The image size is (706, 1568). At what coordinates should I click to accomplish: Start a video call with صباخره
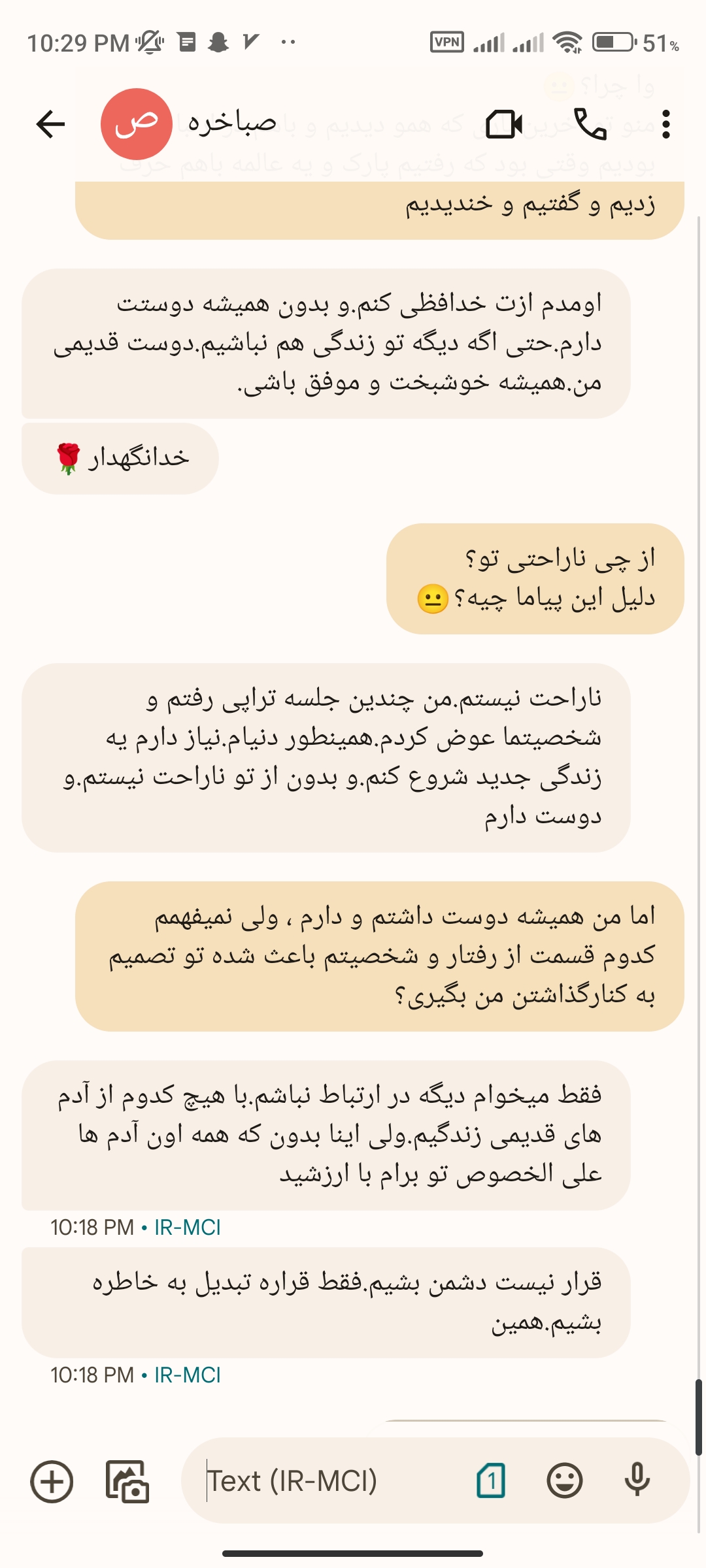point(504,124)
